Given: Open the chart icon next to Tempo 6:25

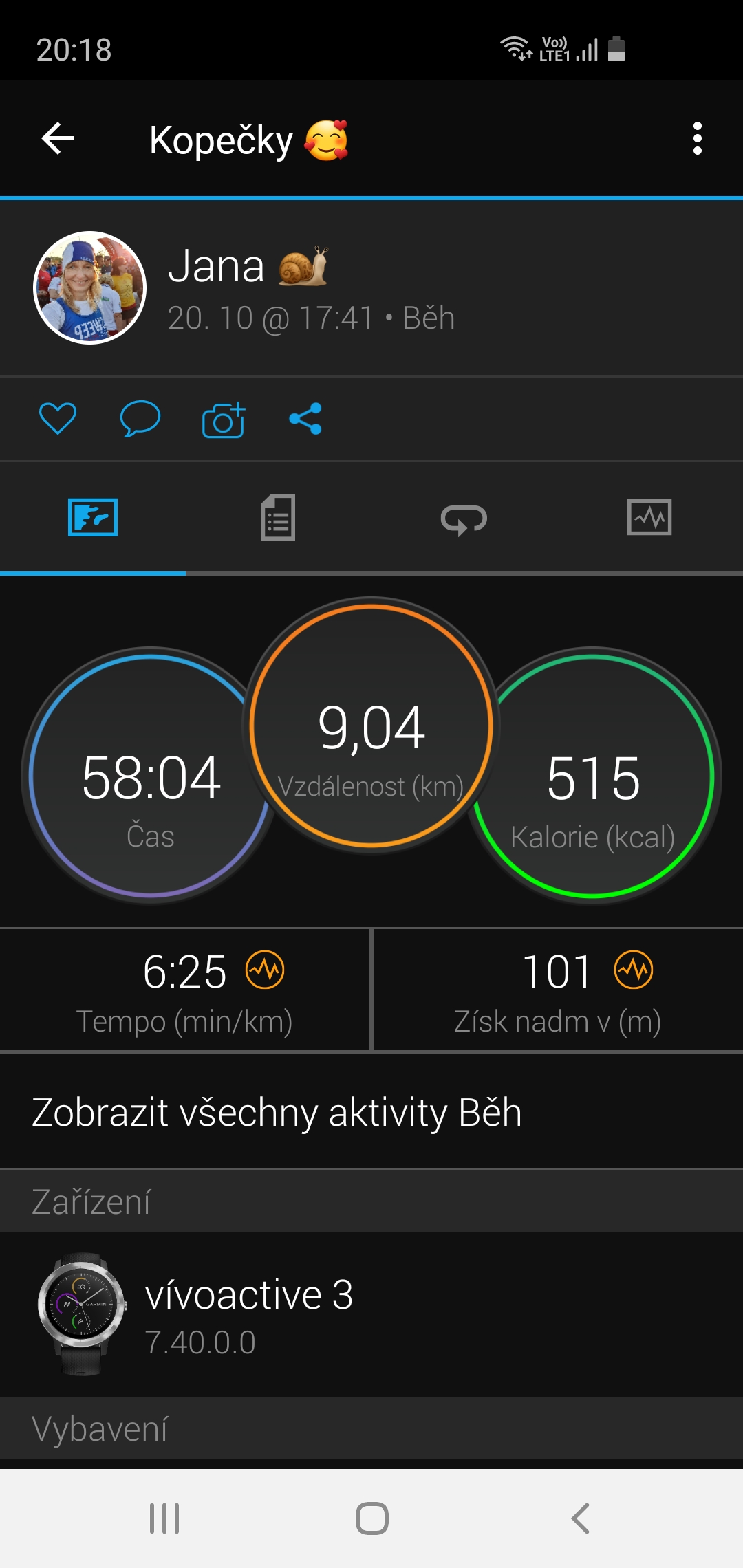Looking at the screenshot, I should click(x=265, y=970).
